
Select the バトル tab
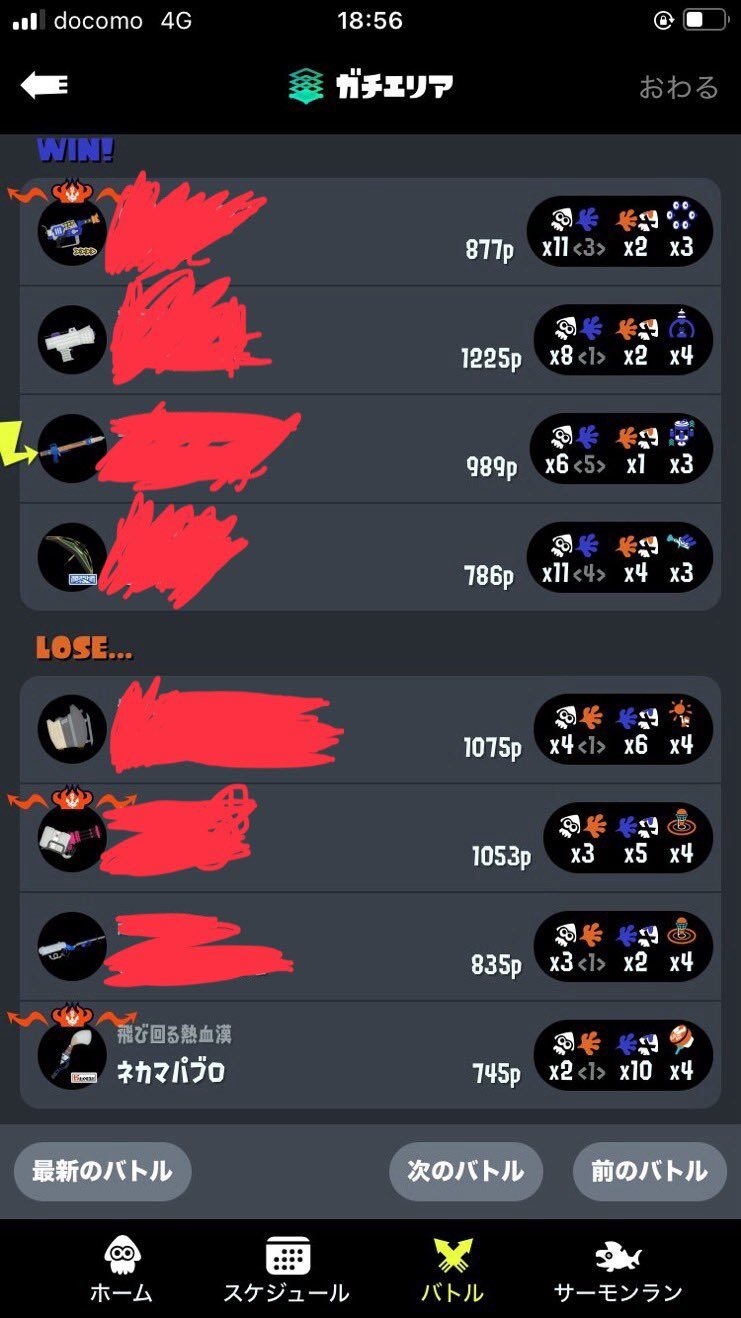(452, 1270)
